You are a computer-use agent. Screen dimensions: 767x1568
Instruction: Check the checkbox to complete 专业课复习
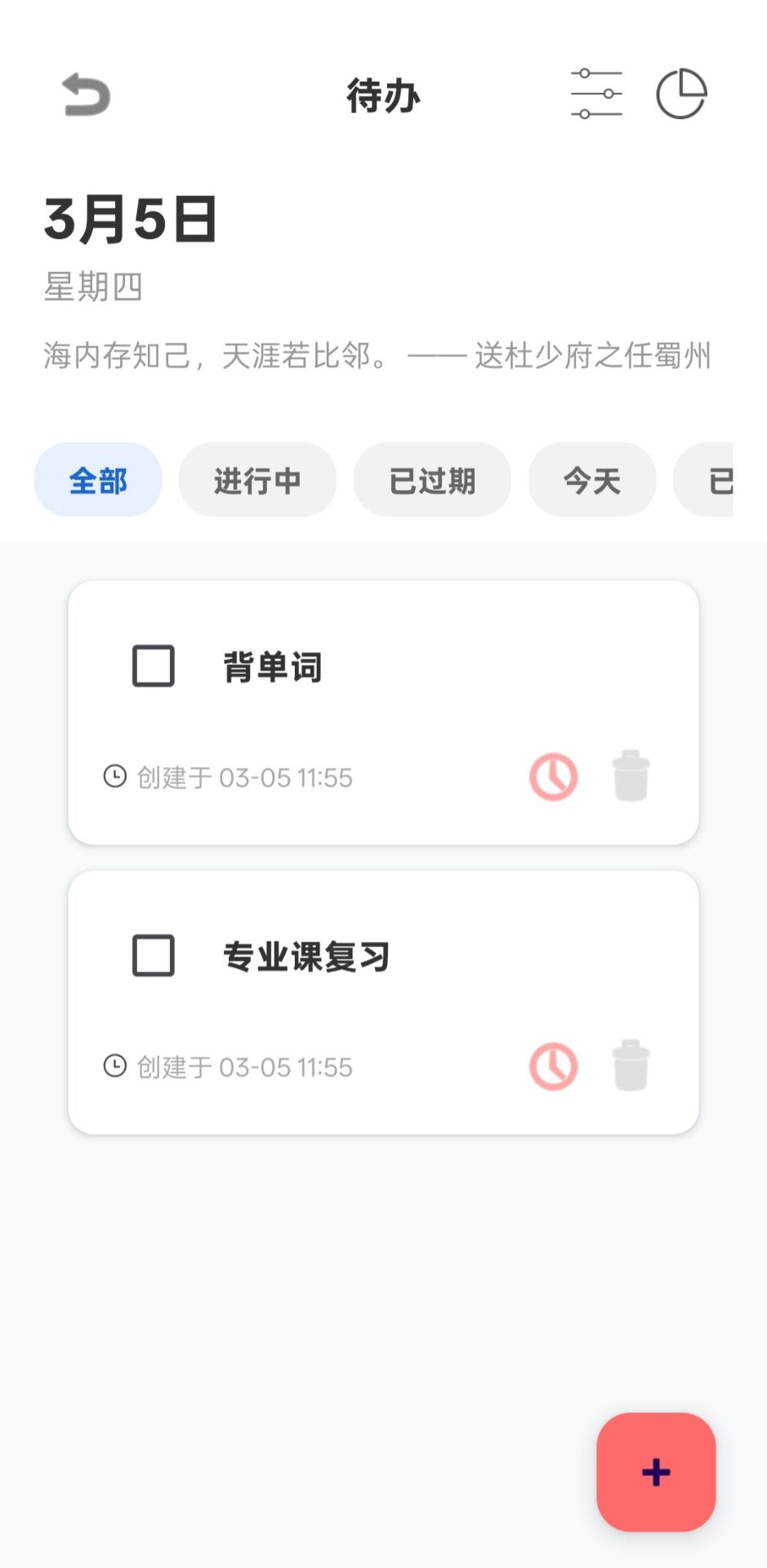[152, 955]
